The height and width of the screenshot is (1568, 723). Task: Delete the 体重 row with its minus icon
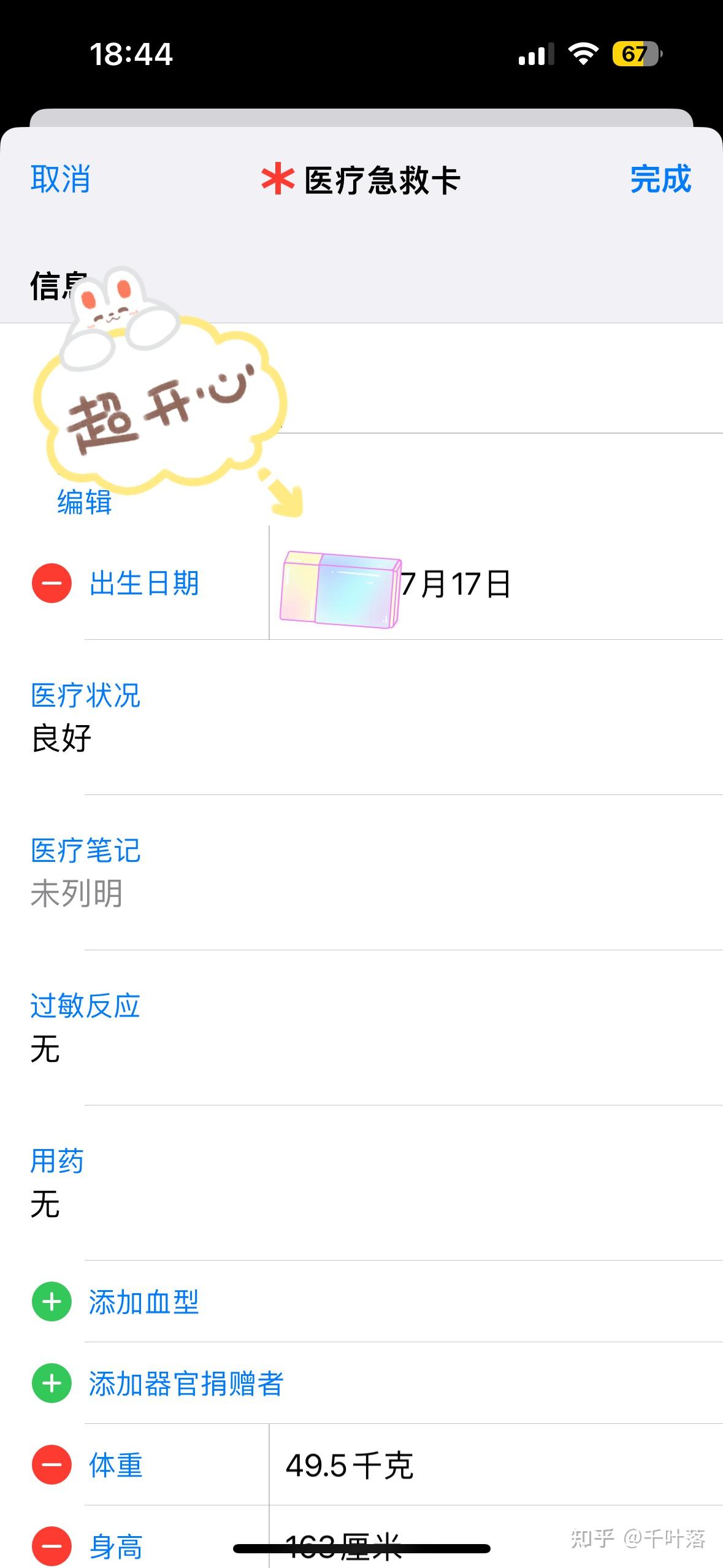(52, 1465)
